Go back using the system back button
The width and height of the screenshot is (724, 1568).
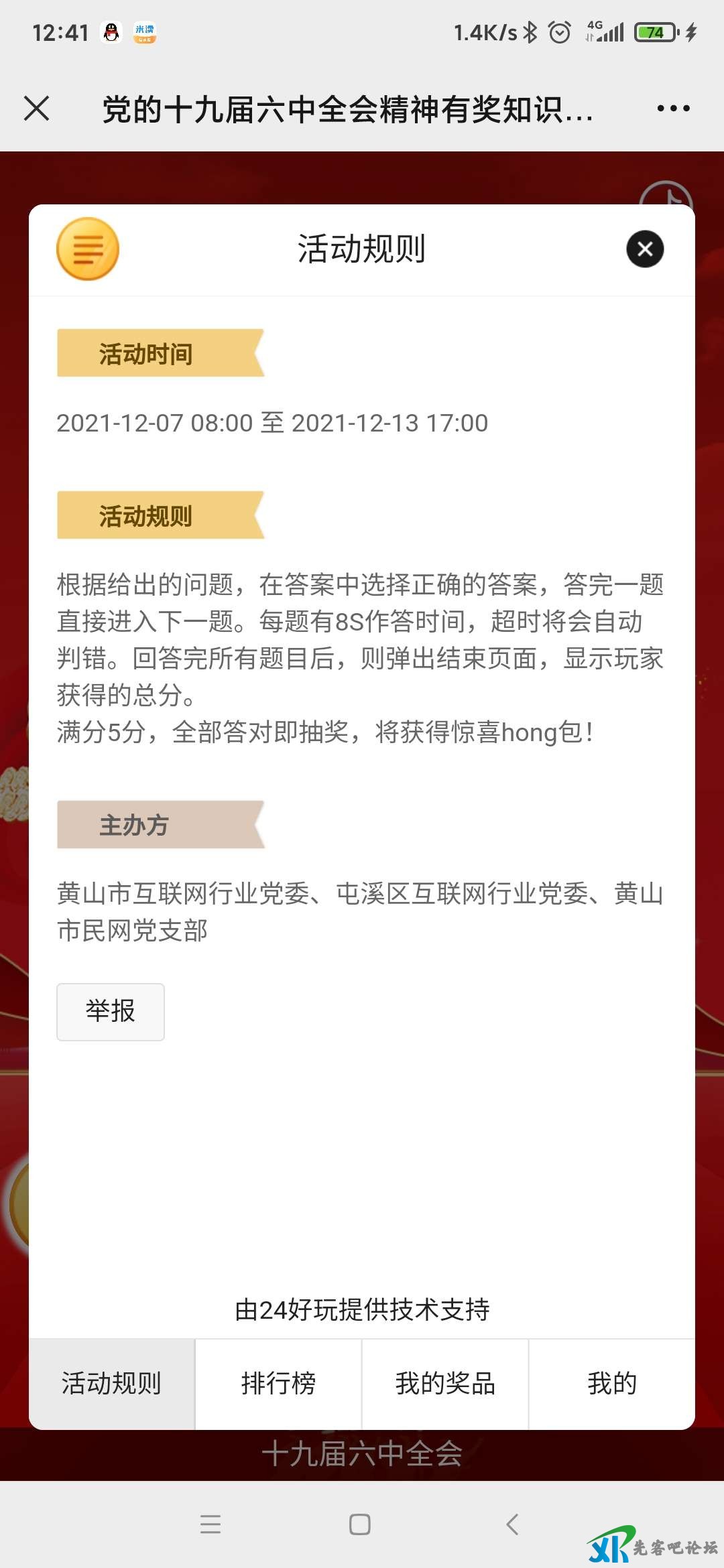[512, 1524]
